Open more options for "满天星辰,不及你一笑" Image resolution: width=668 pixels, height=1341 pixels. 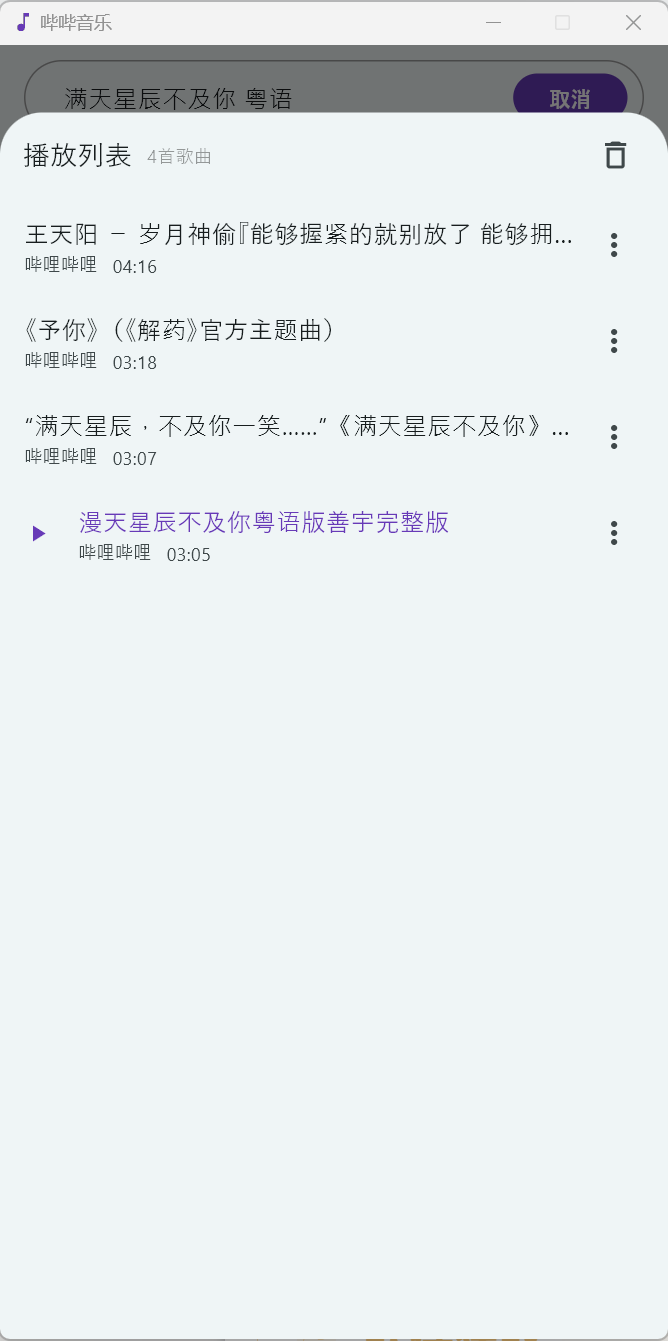(x=614, y=437)
